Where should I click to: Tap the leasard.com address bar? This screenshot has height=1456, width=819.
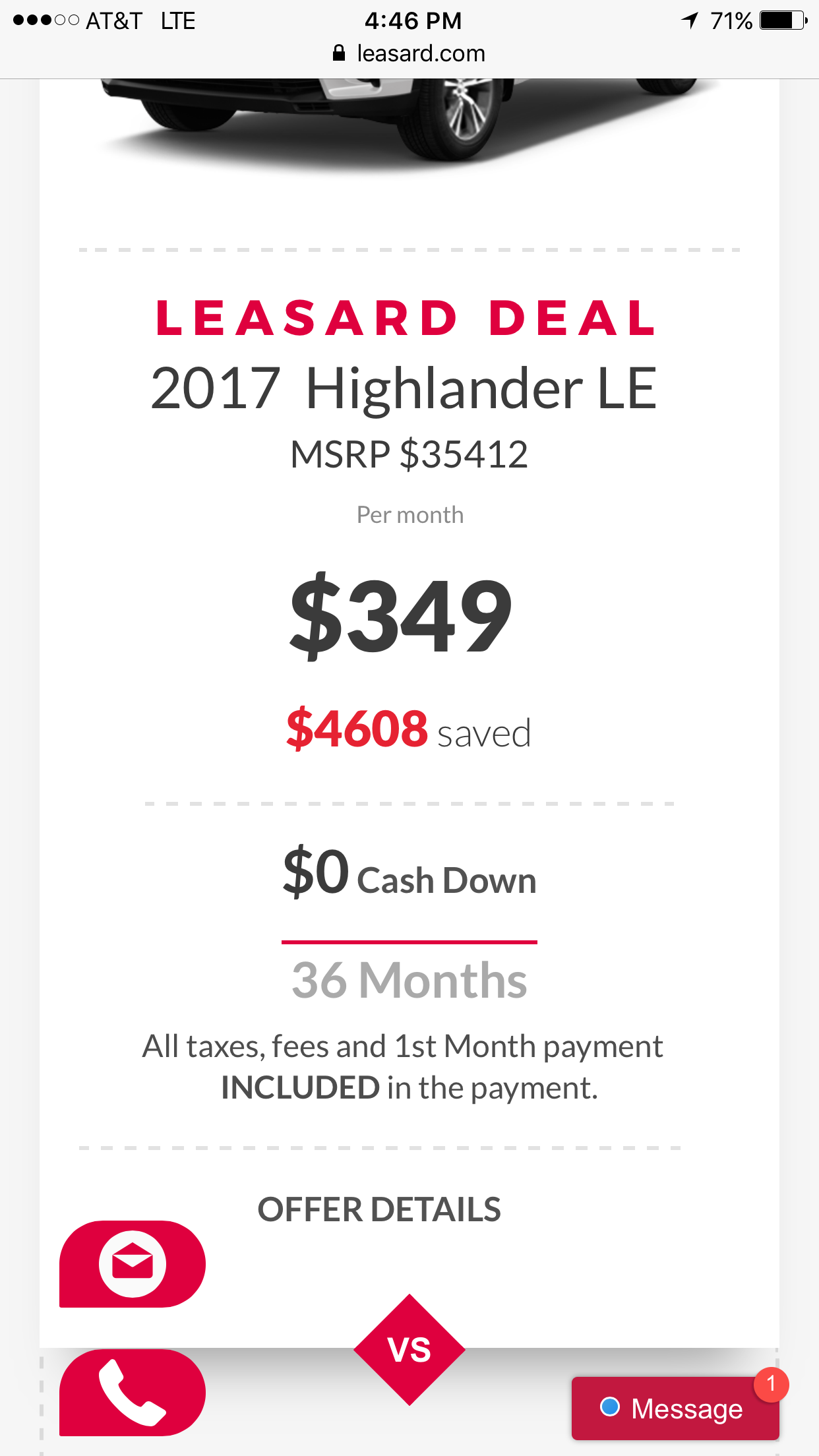409,53
